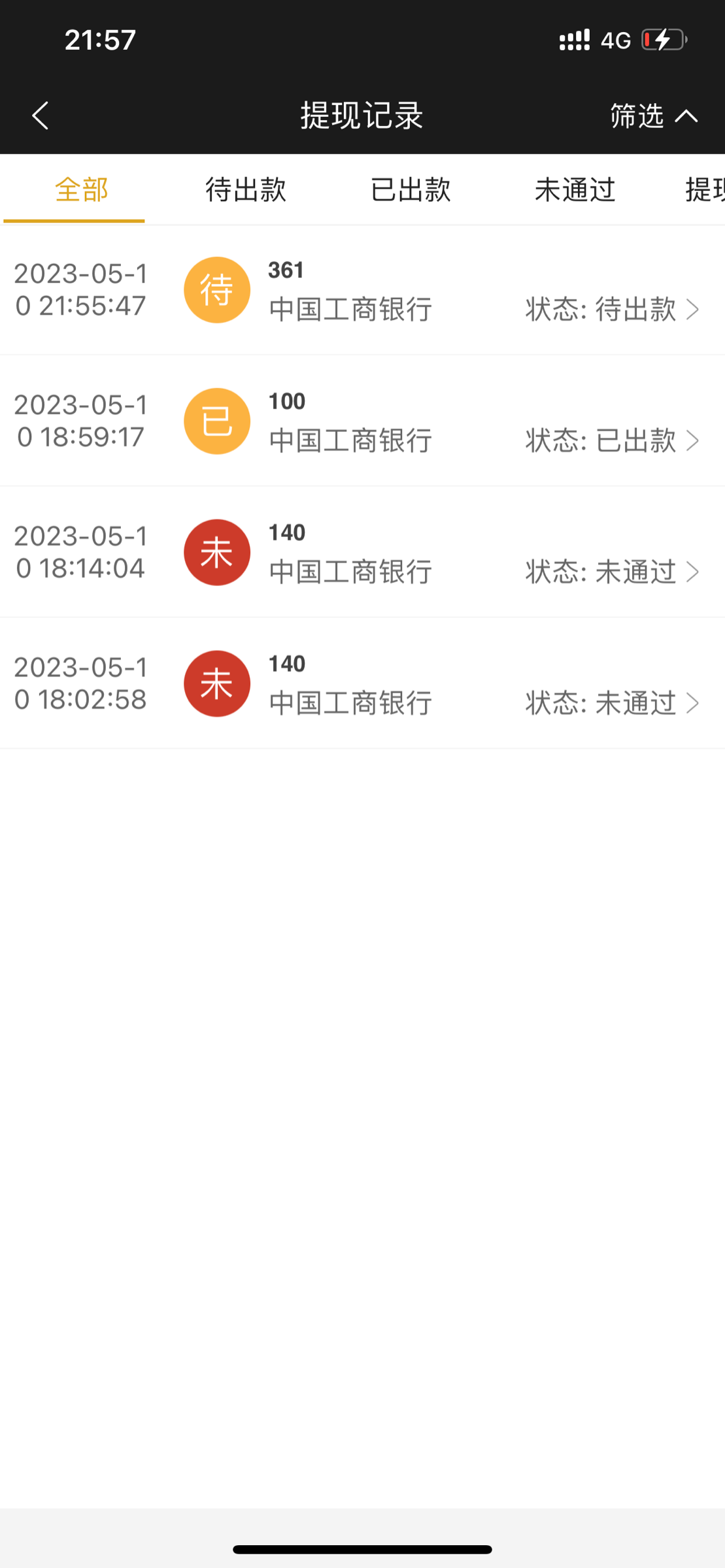
Task: Open the 140 record from 18:02:58
Action: pyautogui.click(x=362, y=684)
